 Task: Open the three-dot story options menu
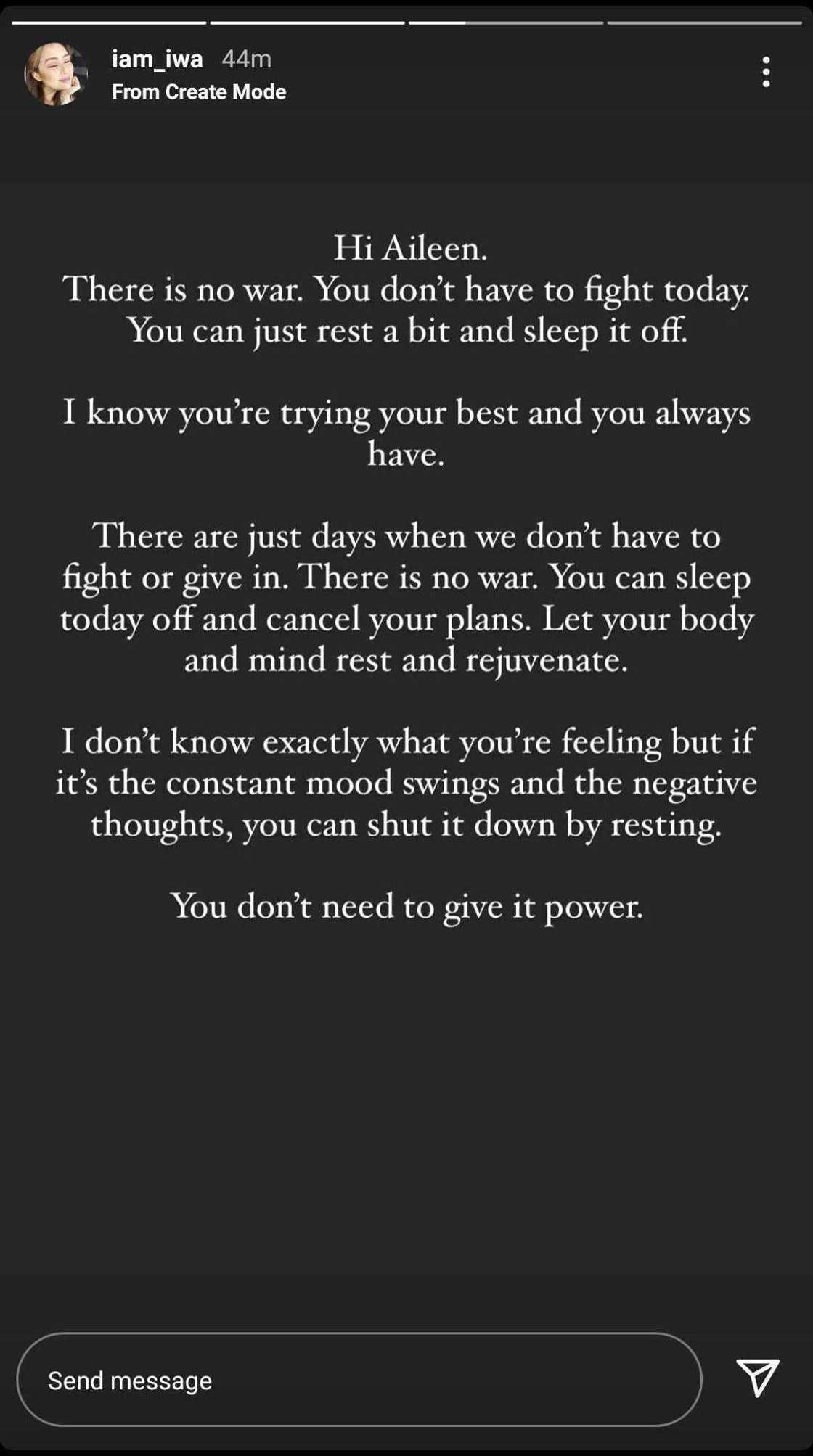tap(766, 73)
